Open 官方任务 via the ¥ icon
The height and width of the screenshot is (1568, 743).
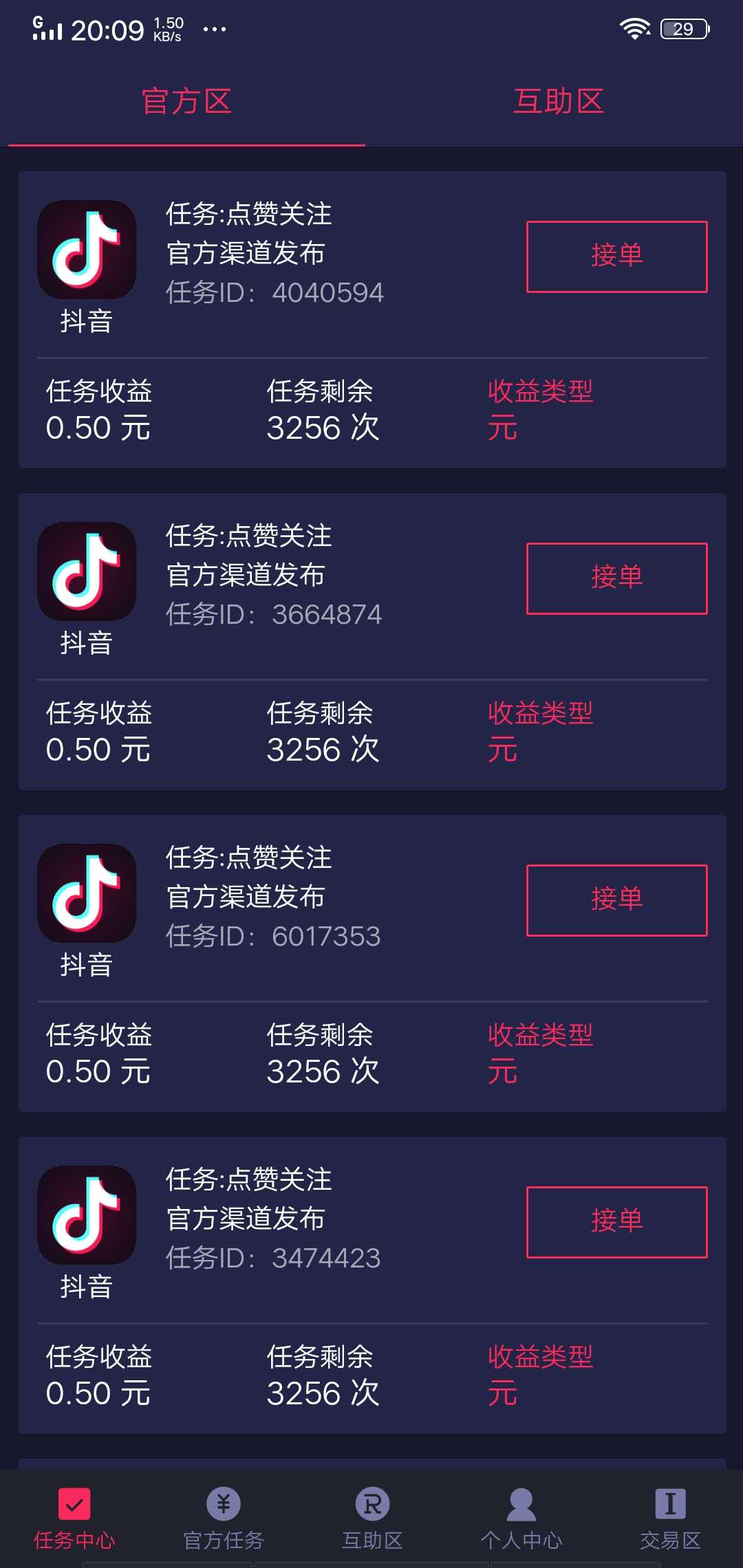pyautogui.click(x=223, y=1503)
